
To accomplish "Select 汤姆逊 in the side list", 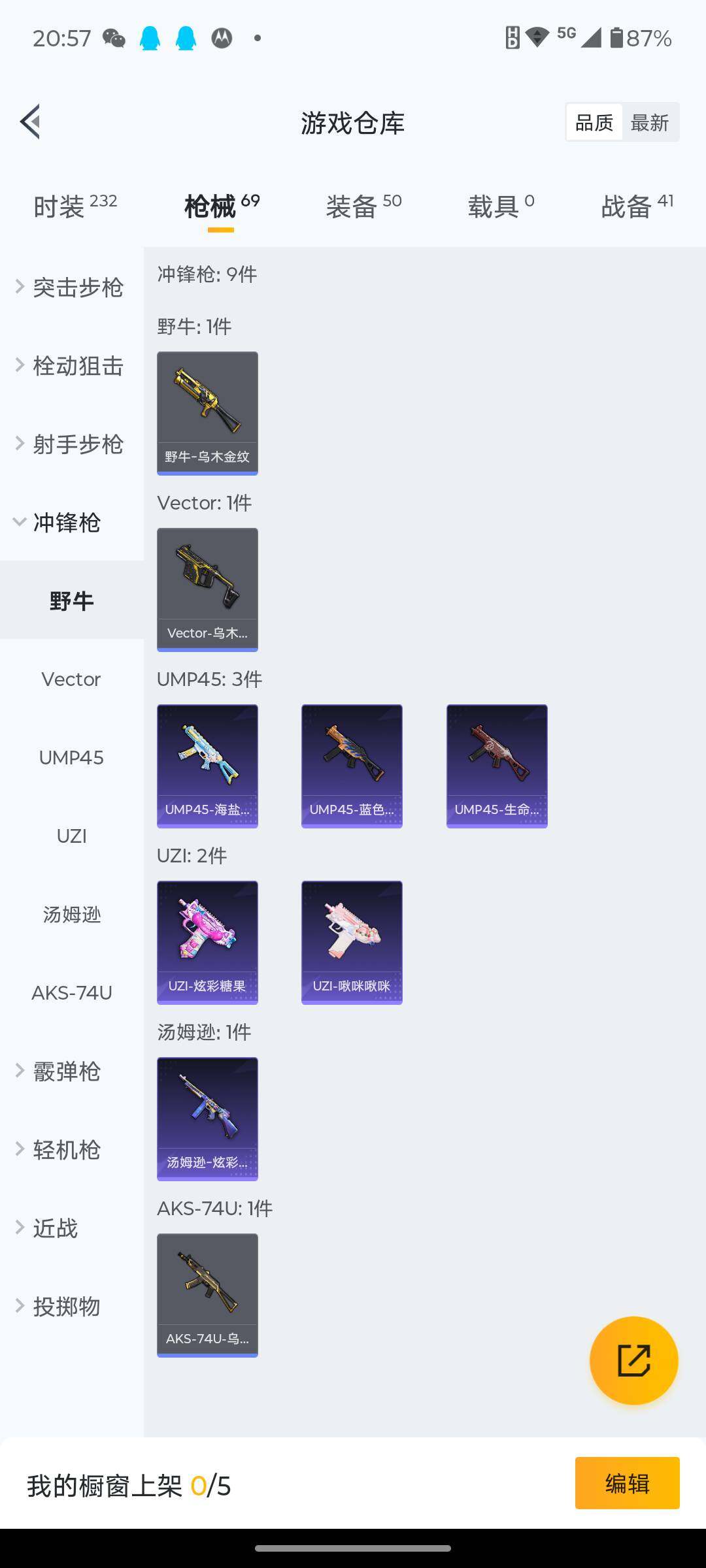I will click(71, 915).
